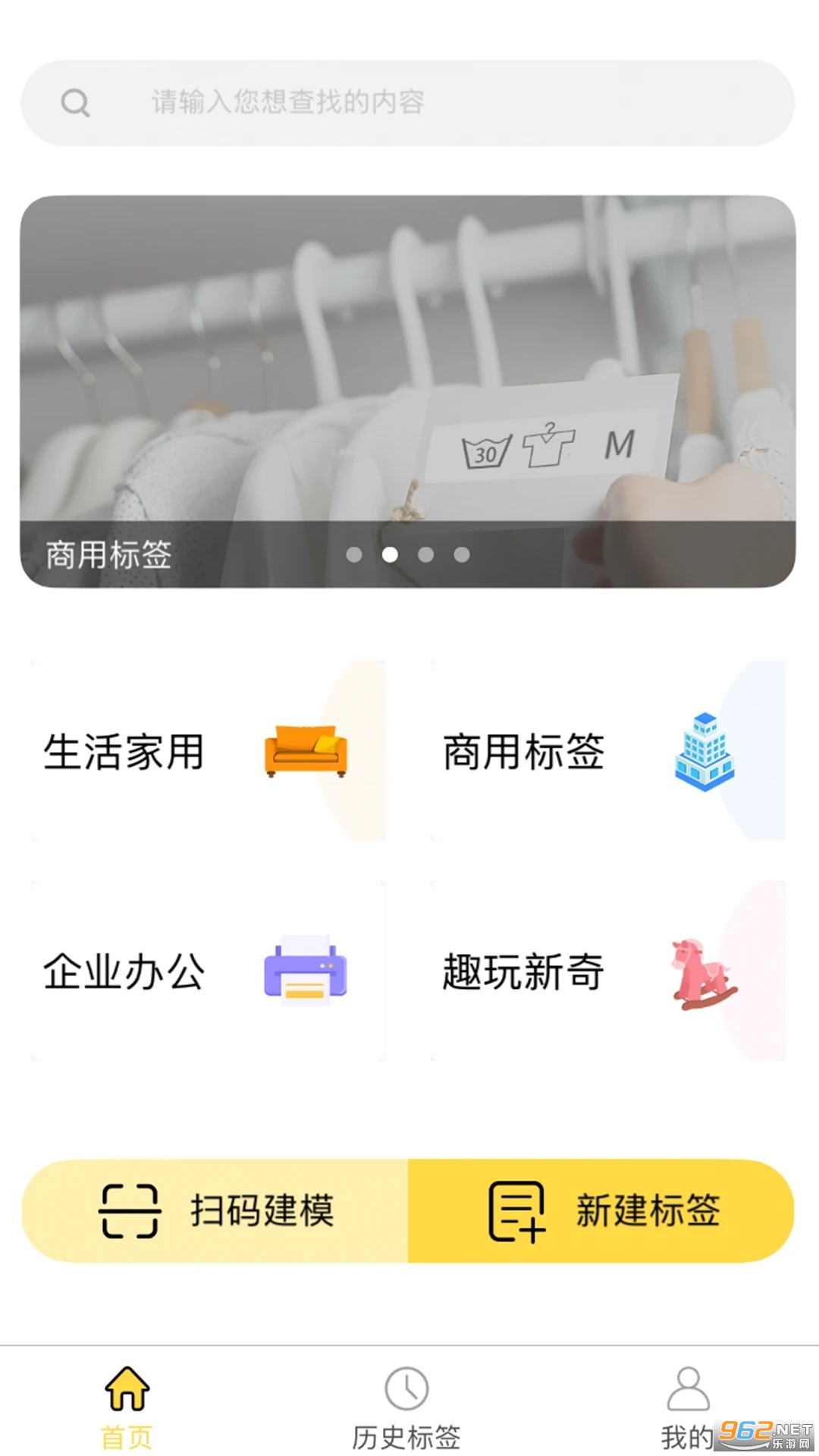Create a new label with 新建标签

coord(601,1210)
